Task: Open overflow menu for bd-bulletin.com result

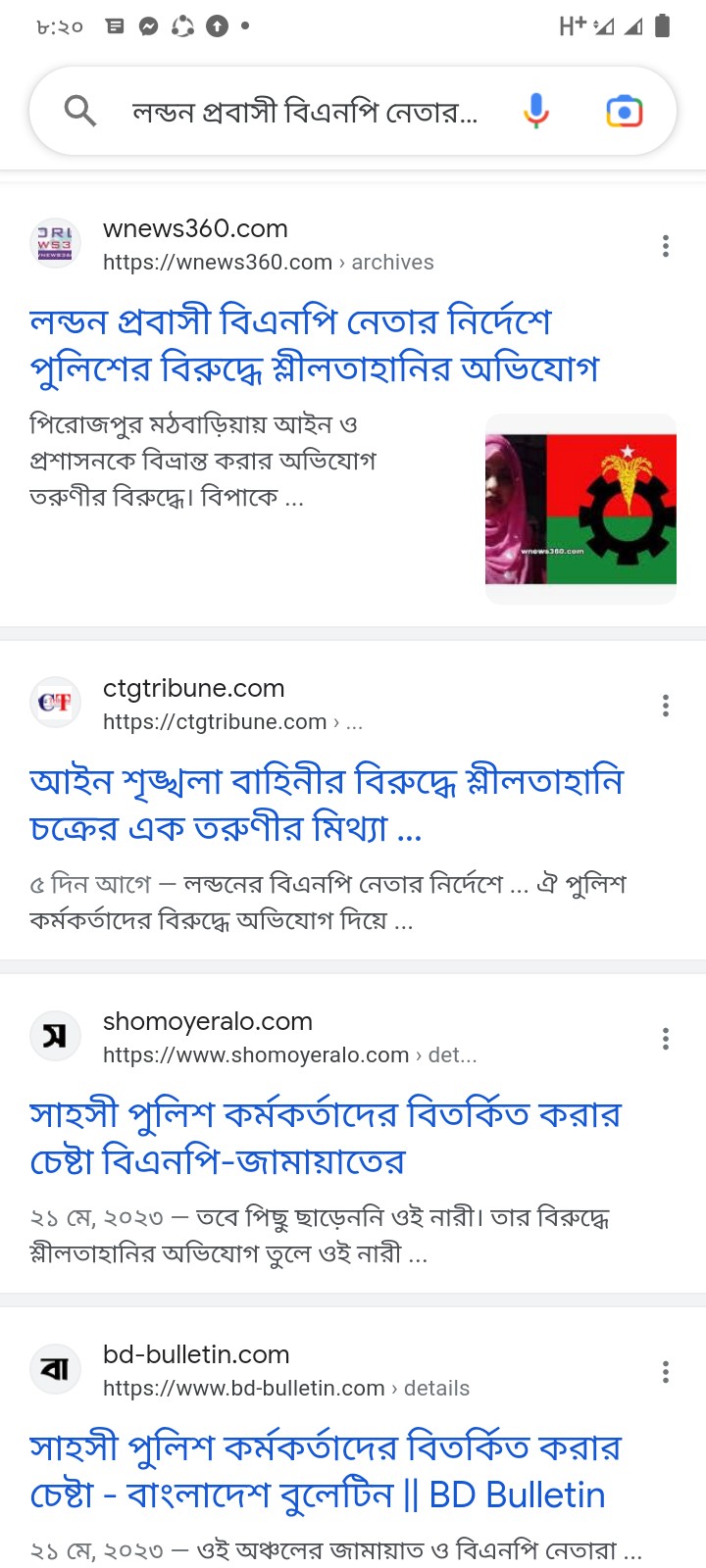Action: tap(666, 1372)
